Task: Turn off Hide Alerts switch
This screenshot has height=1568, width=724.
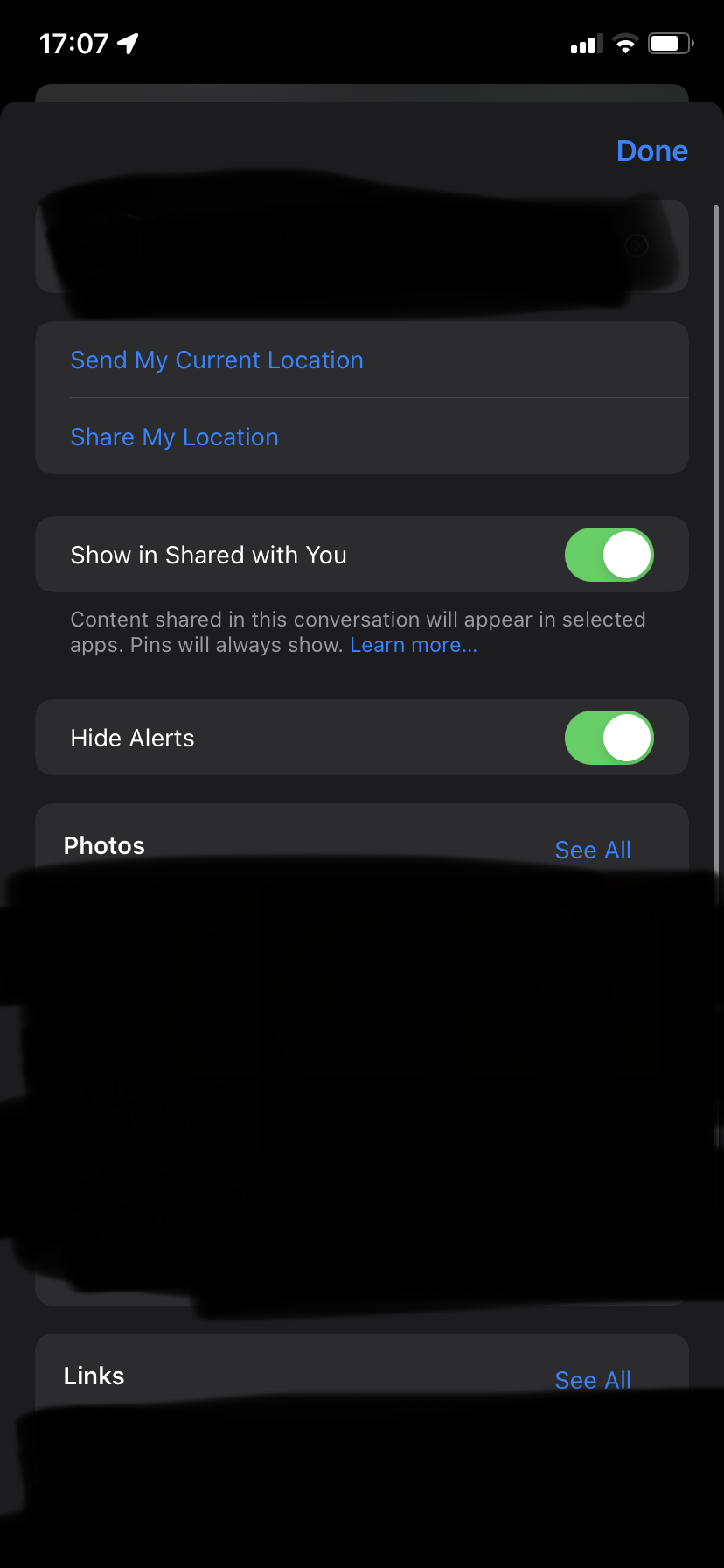Action: [x=609, y=738]
